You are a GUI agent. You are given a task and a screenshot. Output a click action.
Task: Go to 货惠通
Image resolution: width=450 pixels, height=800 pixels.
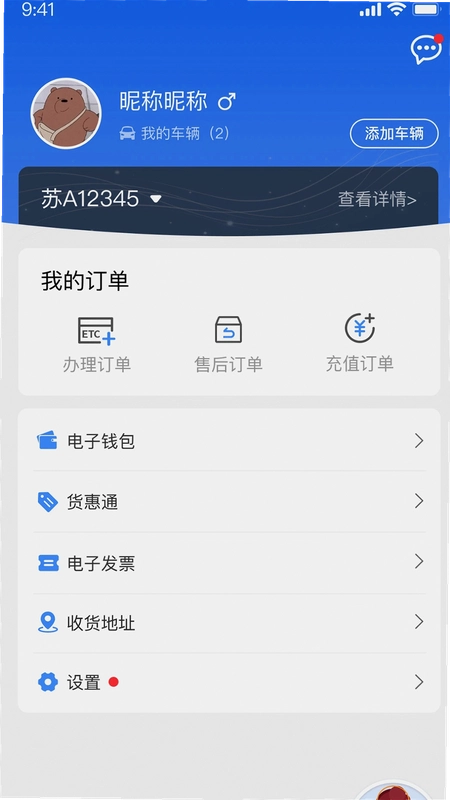pos(229,502)
